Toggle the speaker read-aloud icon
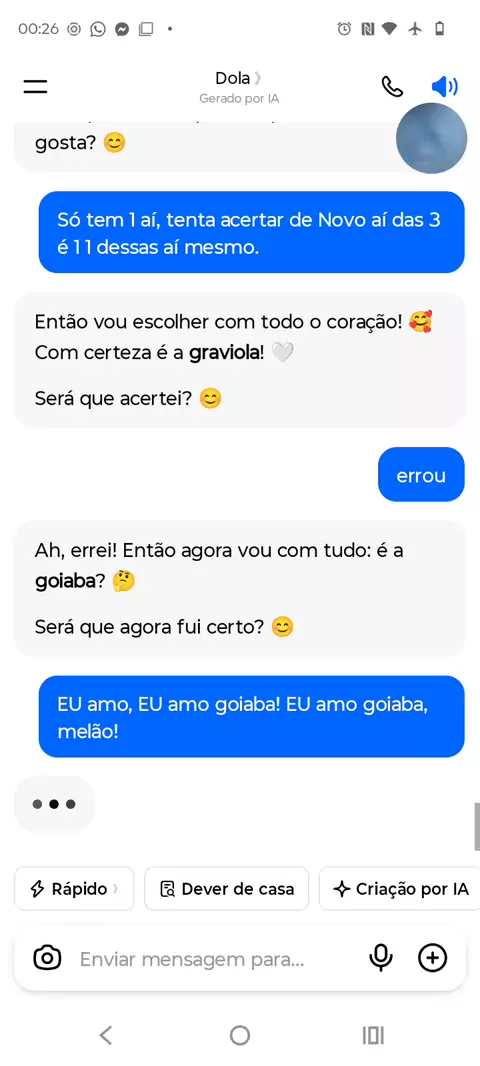This screenshot has height=1066, width=480. pyautogui.click(x=445, y=86)
